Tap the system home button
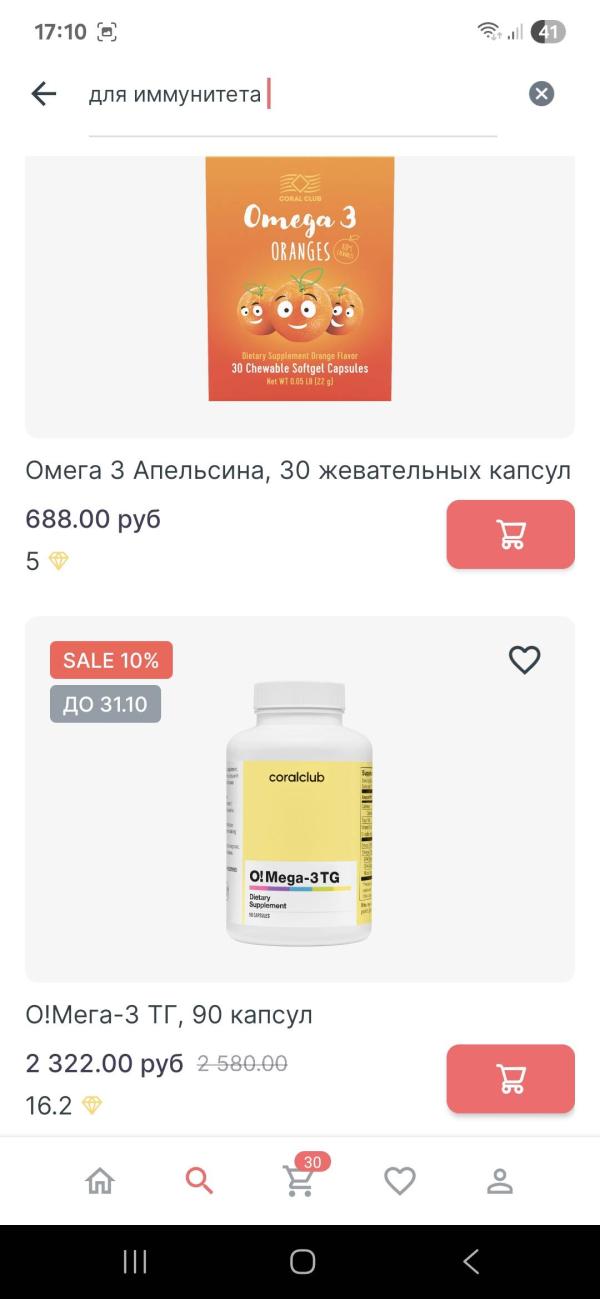Screen dimensions: 600x1299 (302, 1261)
